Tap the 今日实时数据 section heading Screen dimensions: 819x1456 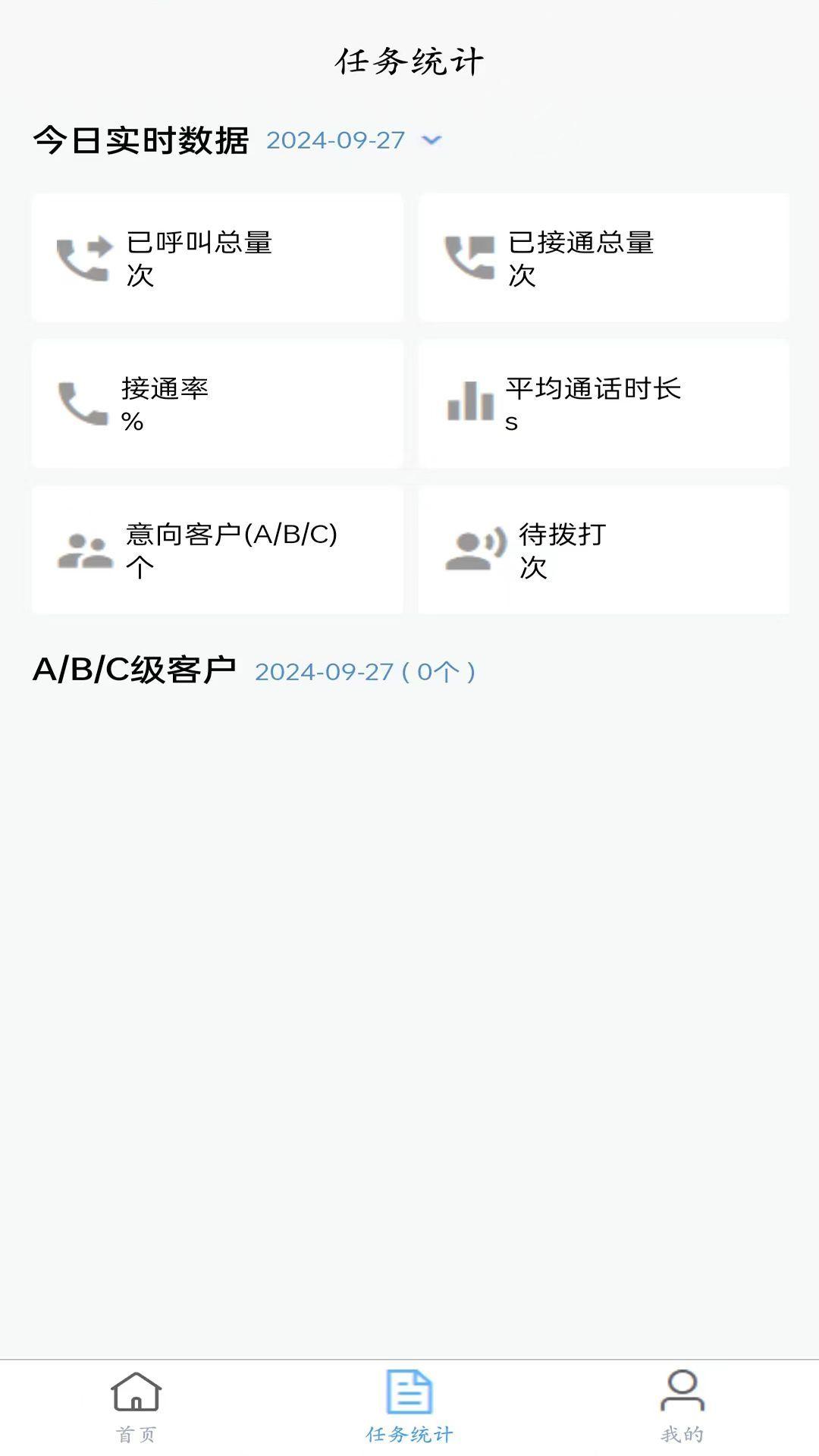pos(140,140)
